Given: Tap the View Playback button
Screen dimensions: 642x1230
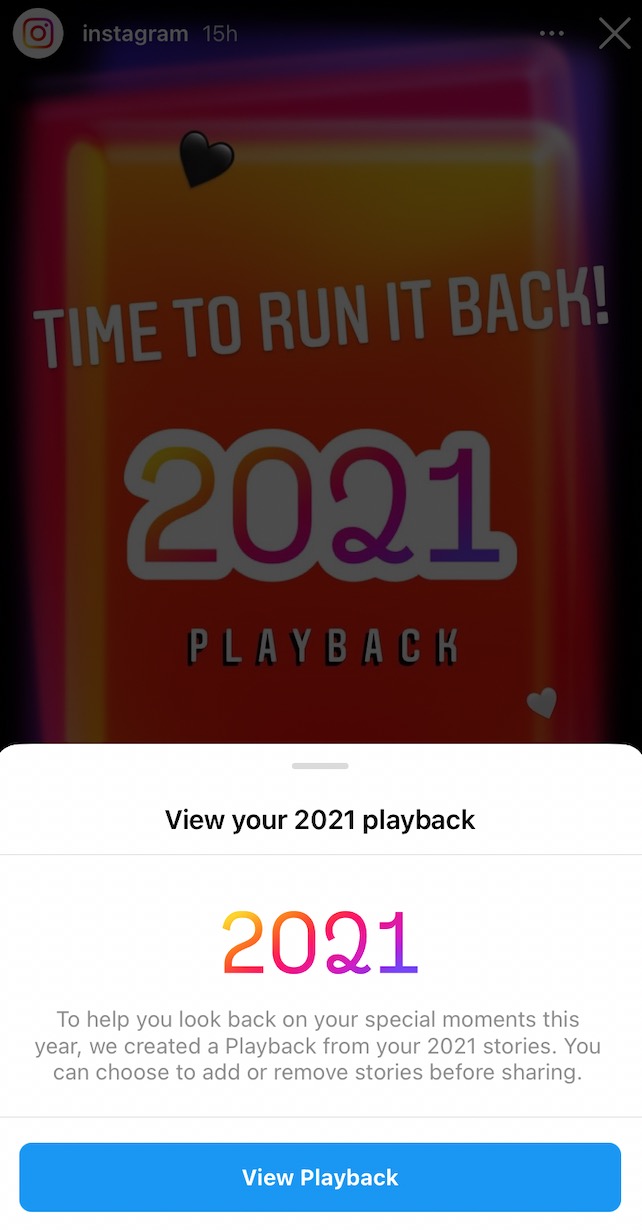Looking at the screenshot, I should click(x=320, y=1177).
